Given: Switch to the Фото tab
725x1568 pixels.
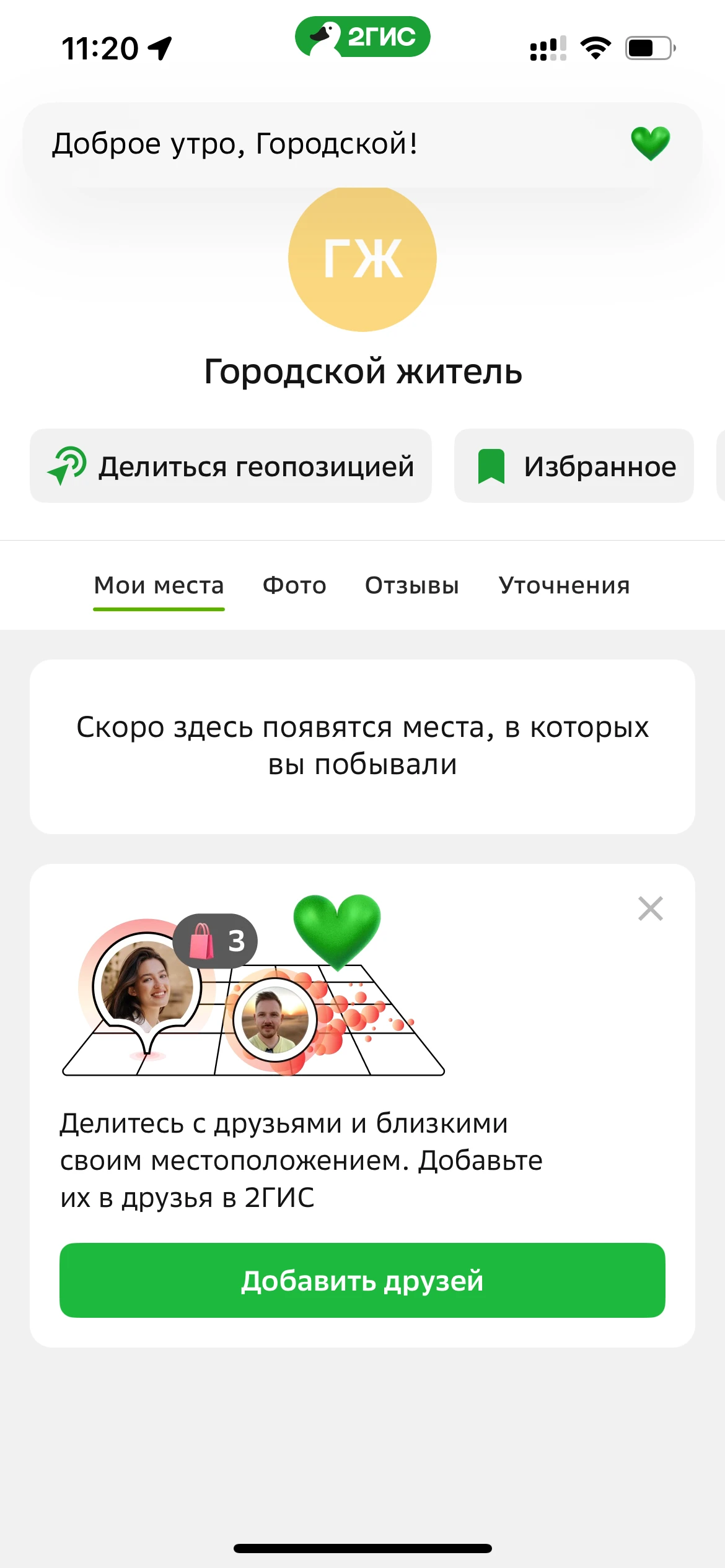Looking at the screenshot, I should click(294, 585).
